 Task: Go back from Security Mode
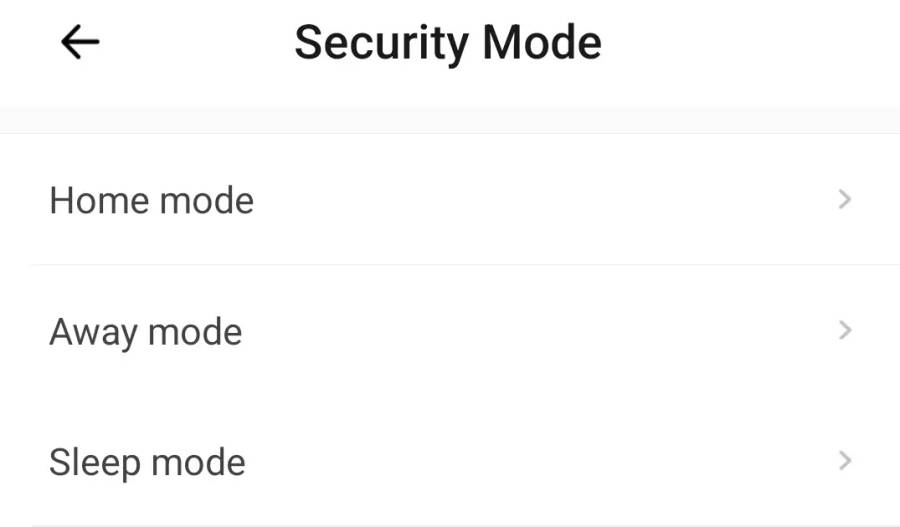80,42
